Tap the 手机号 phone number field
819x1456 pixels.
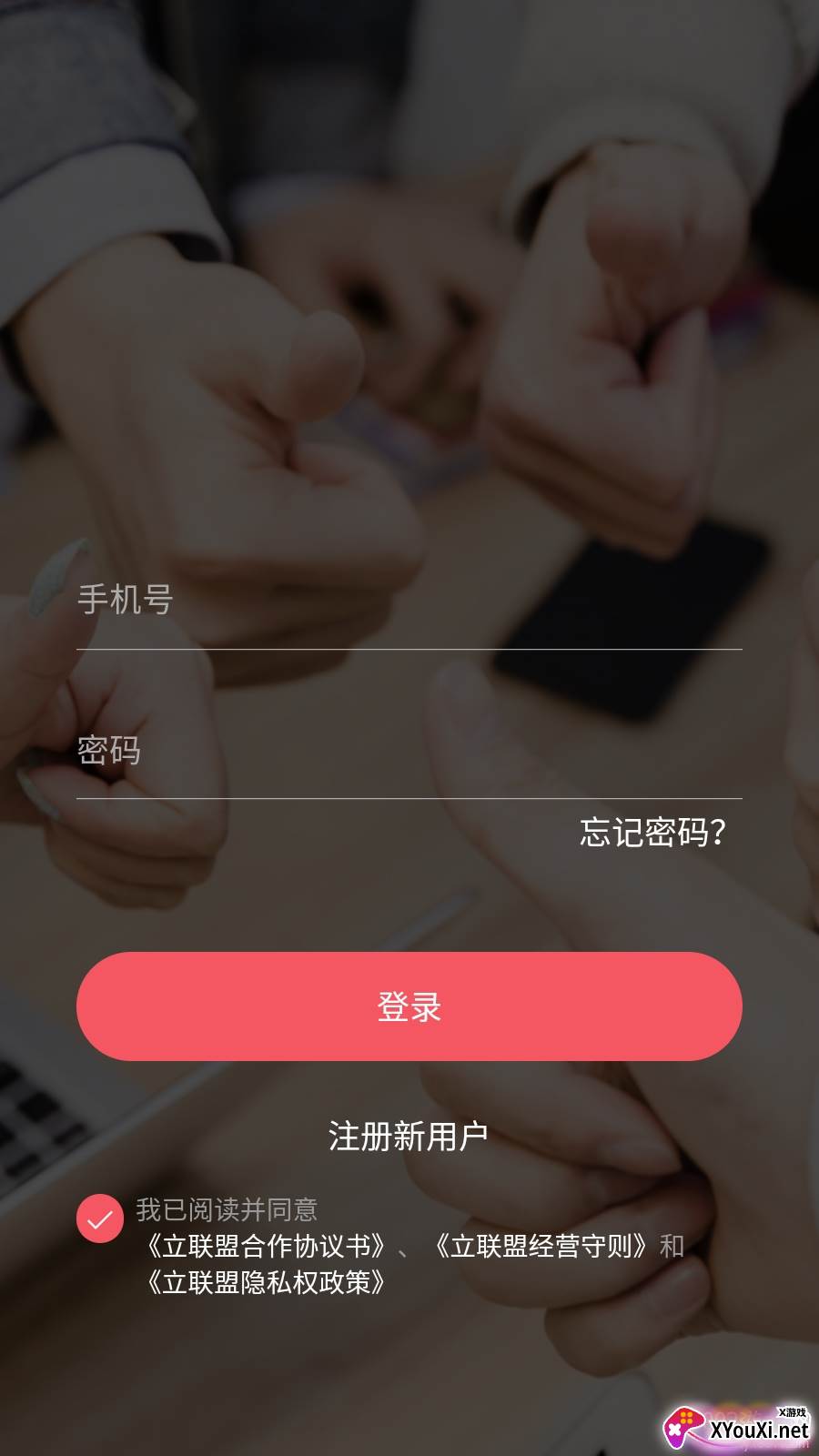[409, 601]
